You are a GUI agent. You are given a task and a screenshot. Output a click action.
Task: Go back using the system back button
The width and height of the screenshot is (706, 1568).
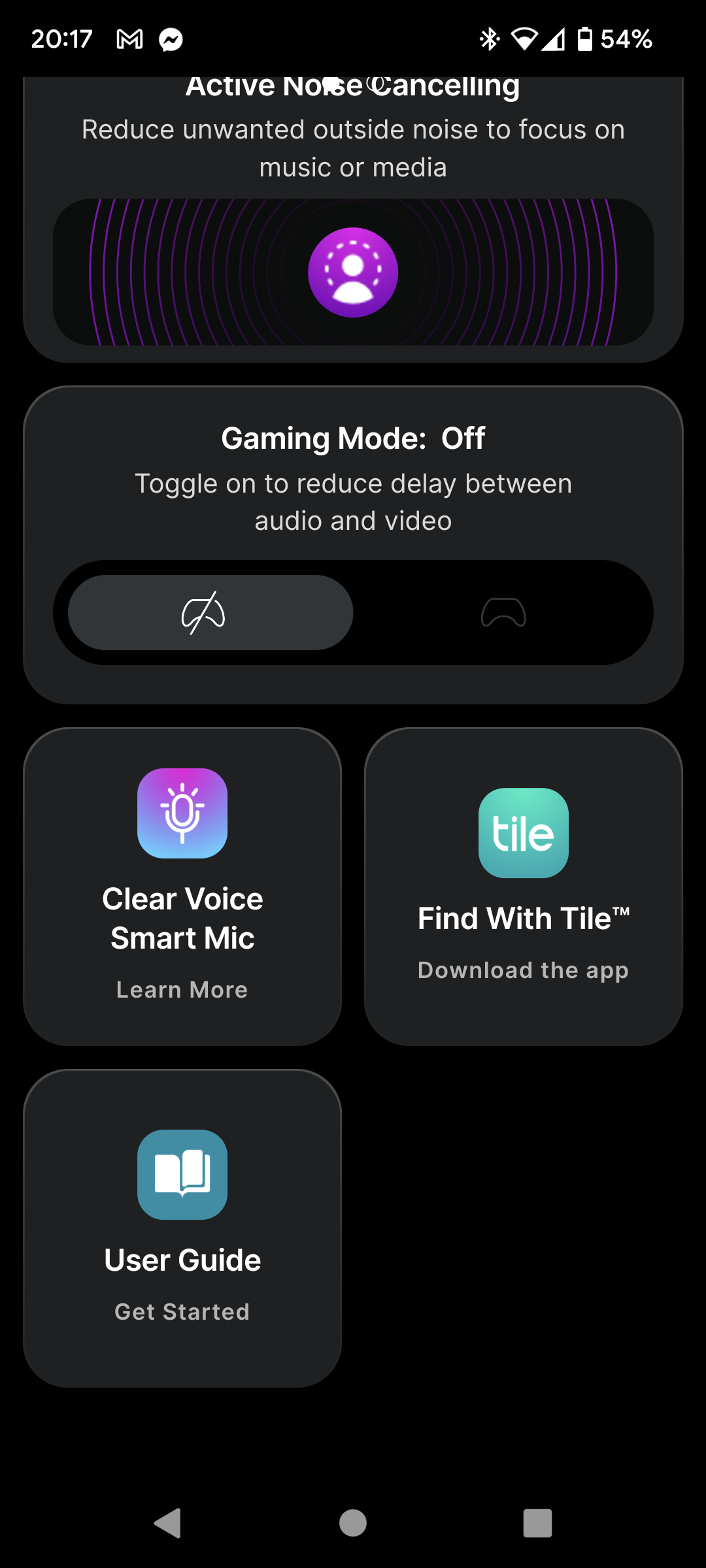point(168,1524)
